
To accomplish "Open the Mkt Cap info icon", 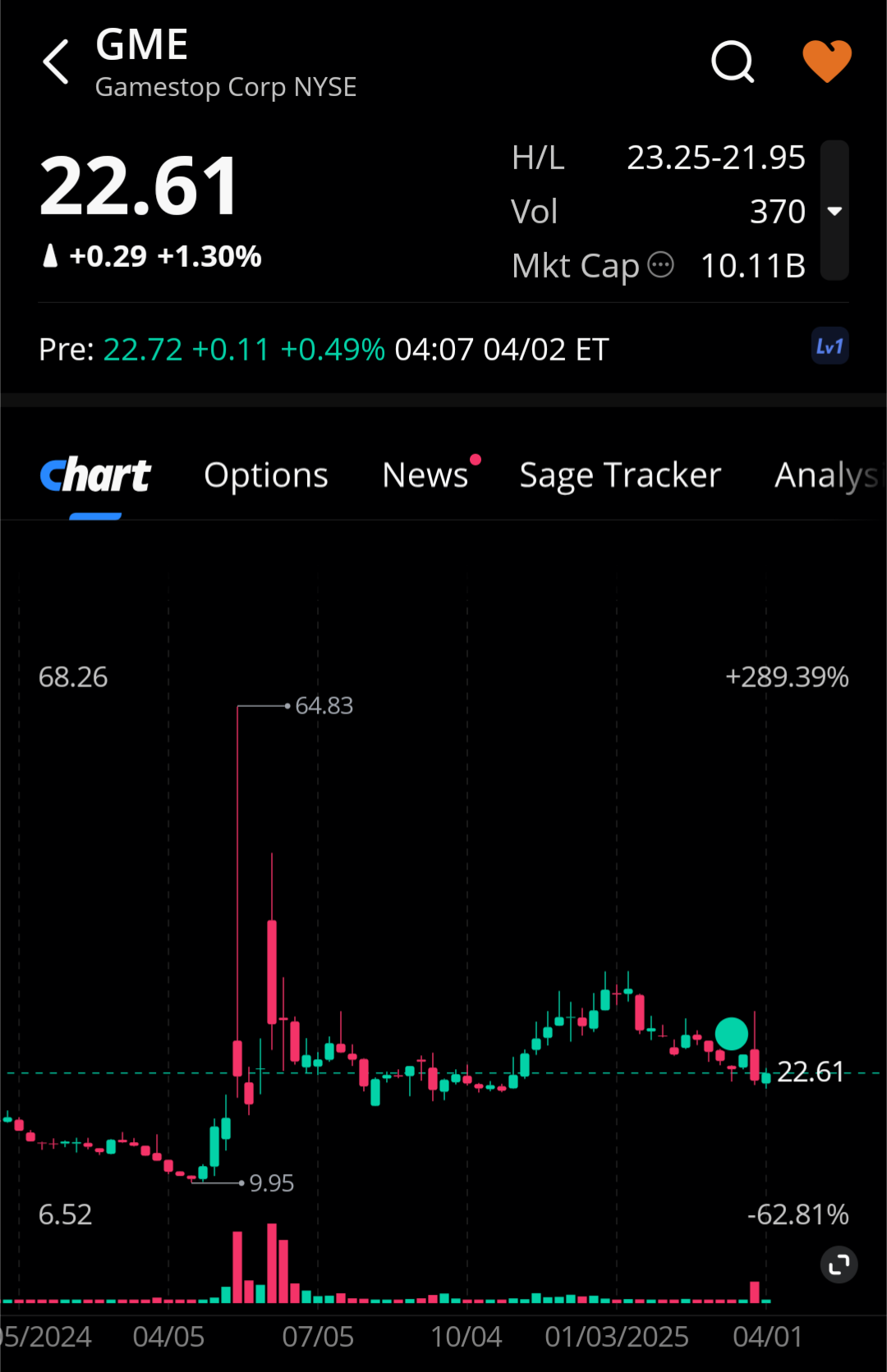I will click(661, 265).
